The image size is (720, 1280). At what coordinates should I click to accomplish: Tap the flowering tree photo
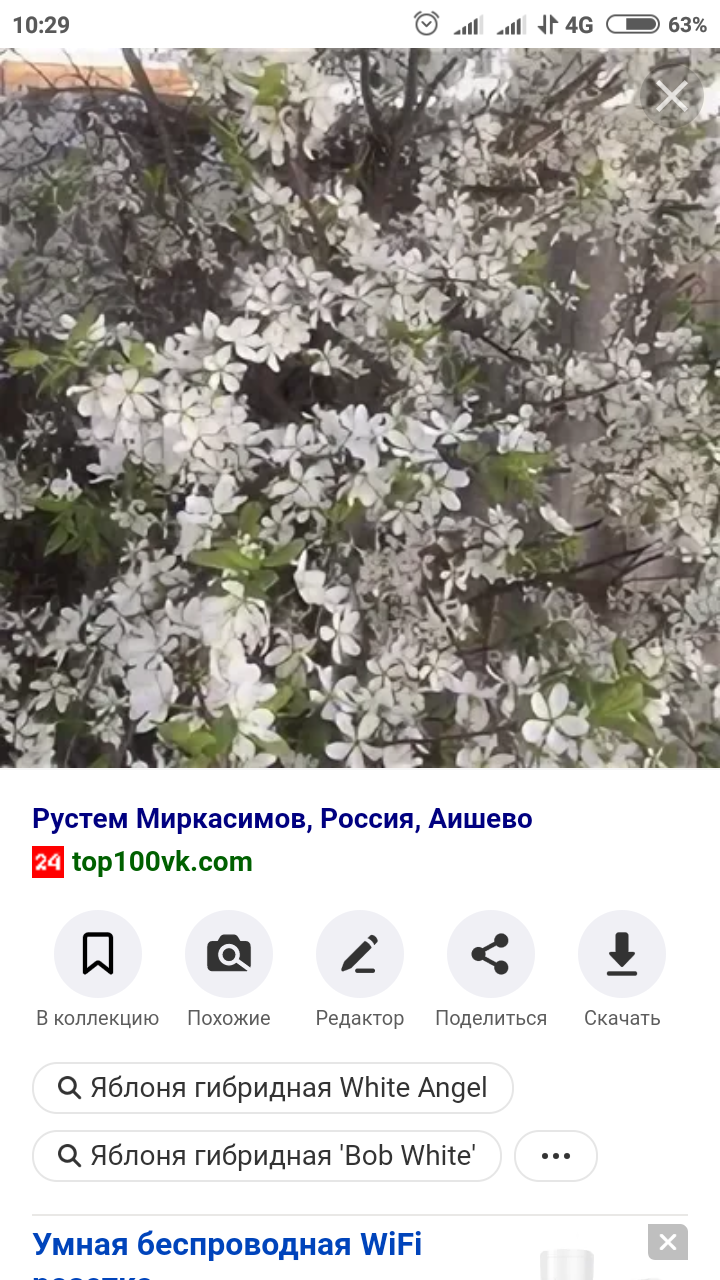coord(360,408)
